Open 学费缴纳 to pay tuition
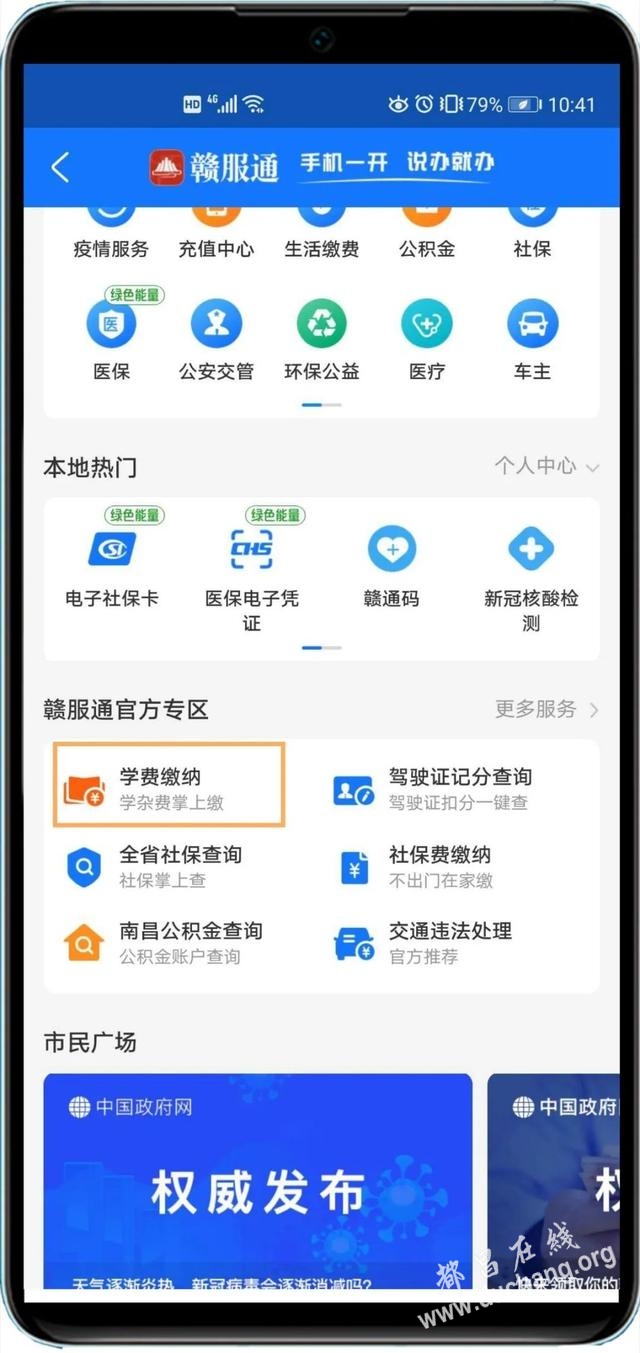This screenshot has height=1353, width=640. click(x=169, y=786)
